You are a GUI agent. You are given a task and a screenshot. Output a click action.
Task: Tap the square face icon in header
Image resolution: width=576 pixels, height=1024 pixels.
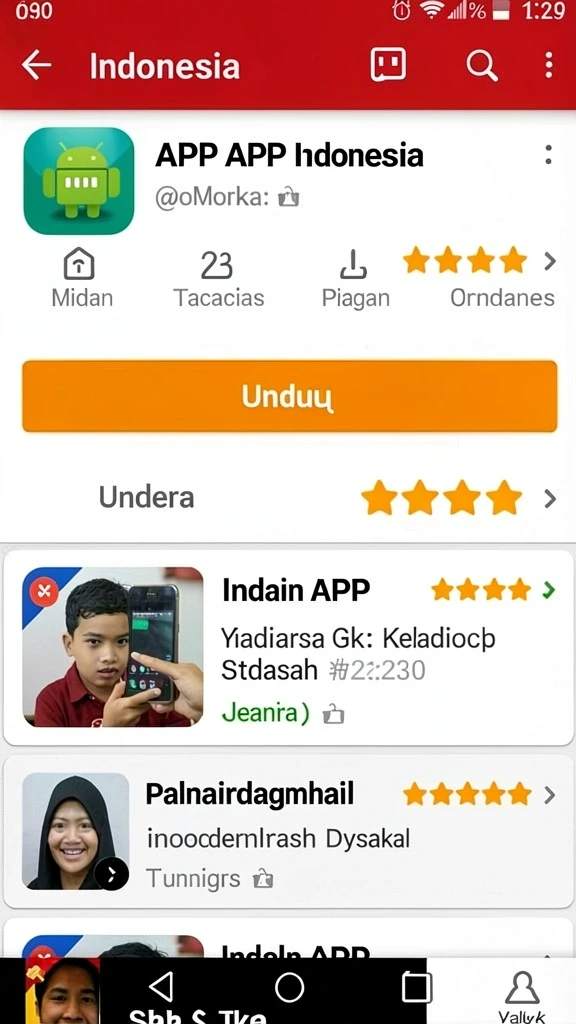(x=388, y=65)
